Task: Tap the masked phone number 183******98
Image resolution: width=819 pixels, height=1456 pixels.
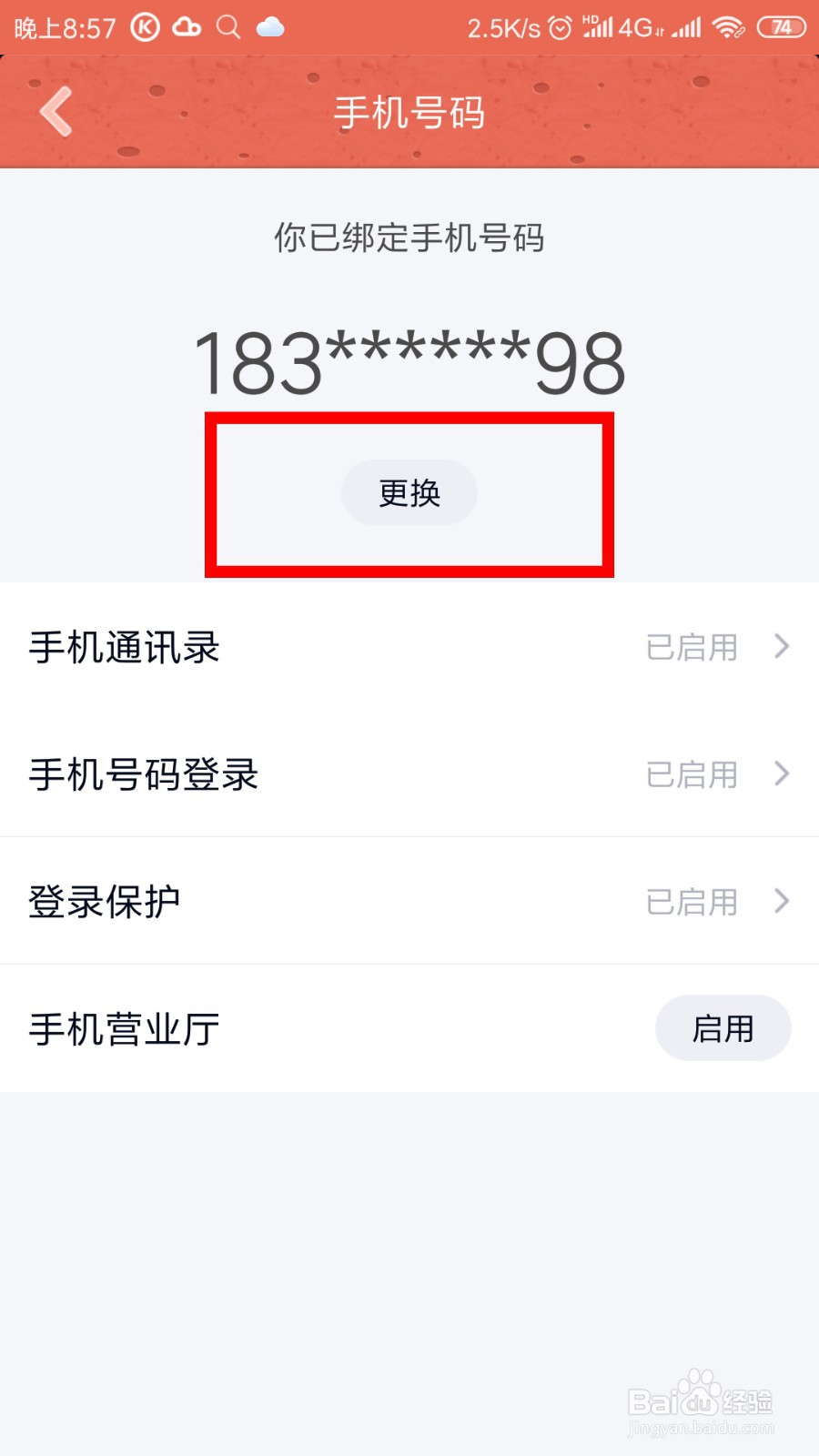Action: tap(409, 362)
